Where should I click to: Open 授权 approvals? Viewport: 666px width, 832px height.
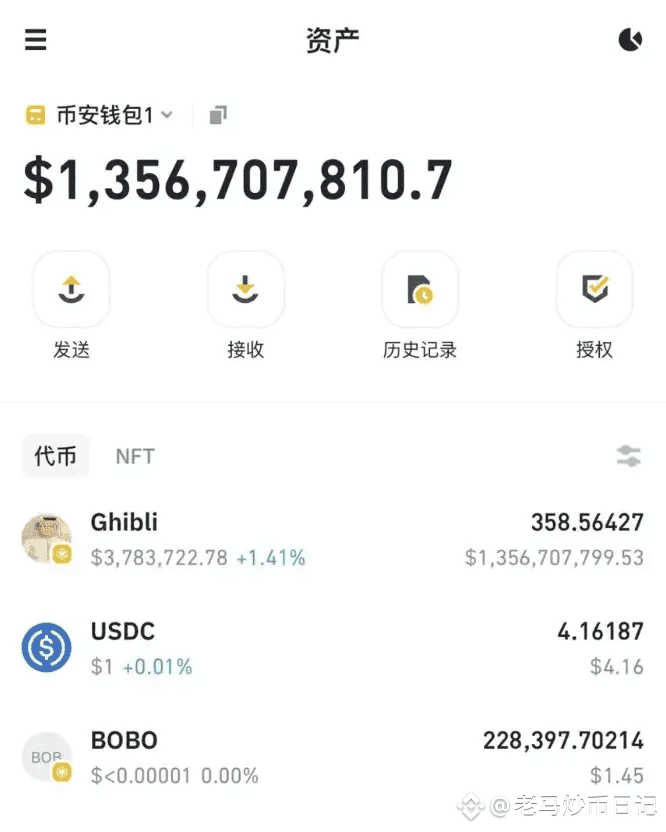(594, 290)
